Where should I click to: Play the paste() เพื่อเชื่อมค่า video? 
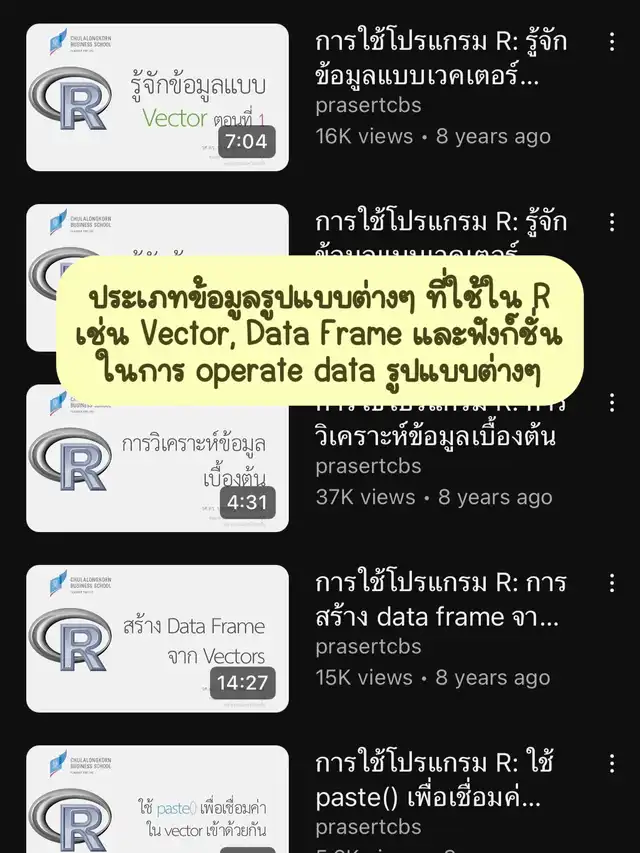[157, 800]
